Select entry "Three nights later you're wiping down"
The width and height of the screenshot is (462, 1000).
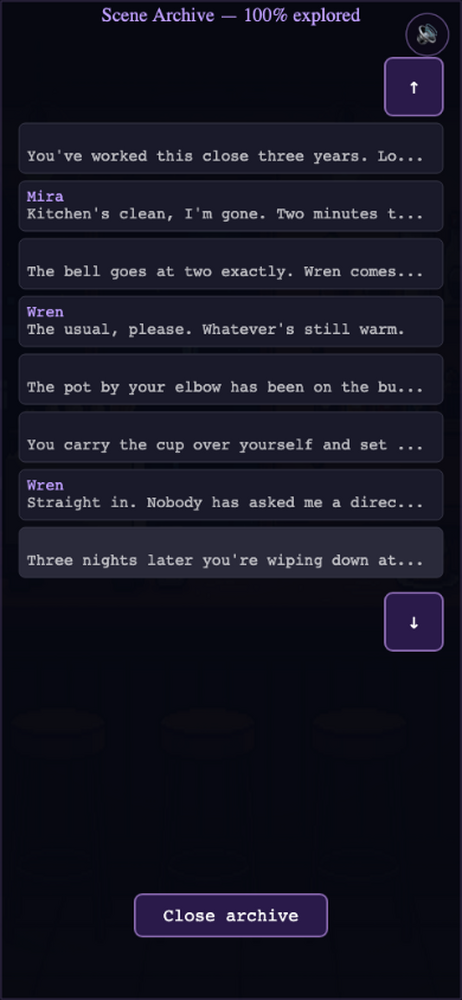pyautogui.click(x=231, y=552)
